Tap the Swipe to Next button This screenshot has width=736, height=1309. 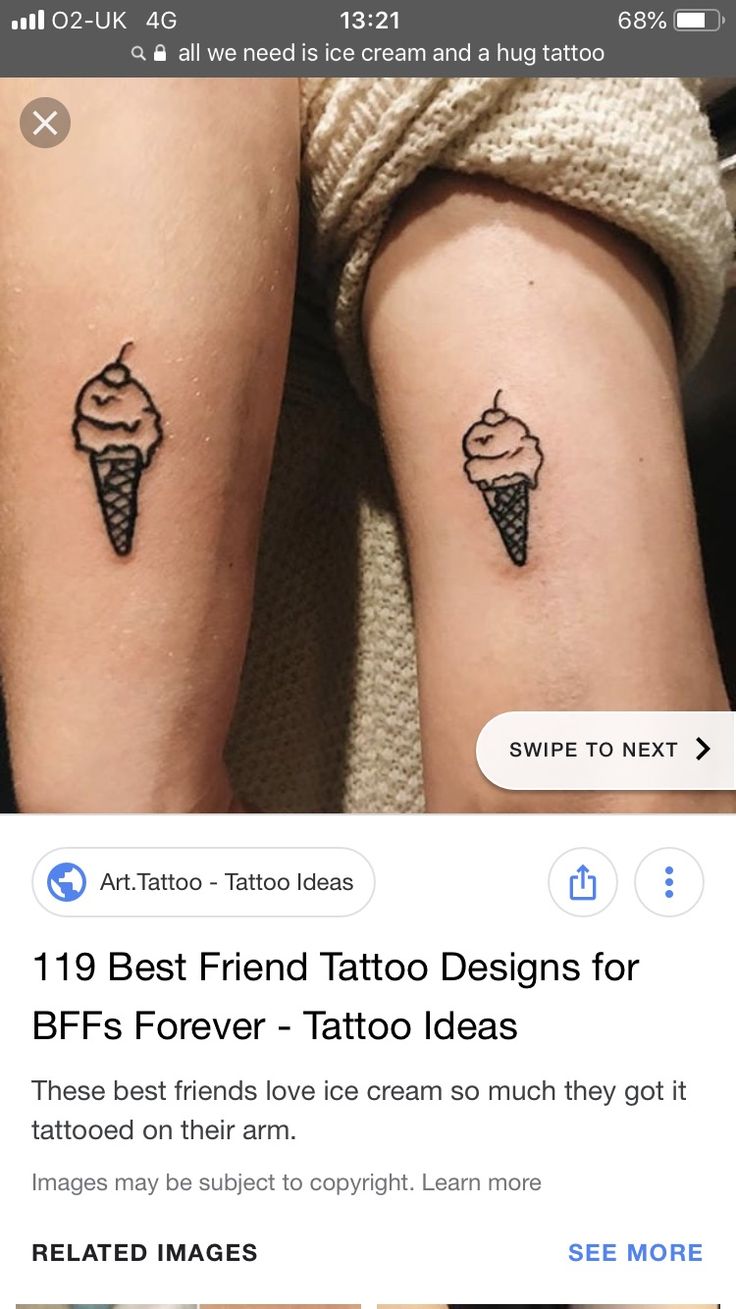click(x=608, y=750)
